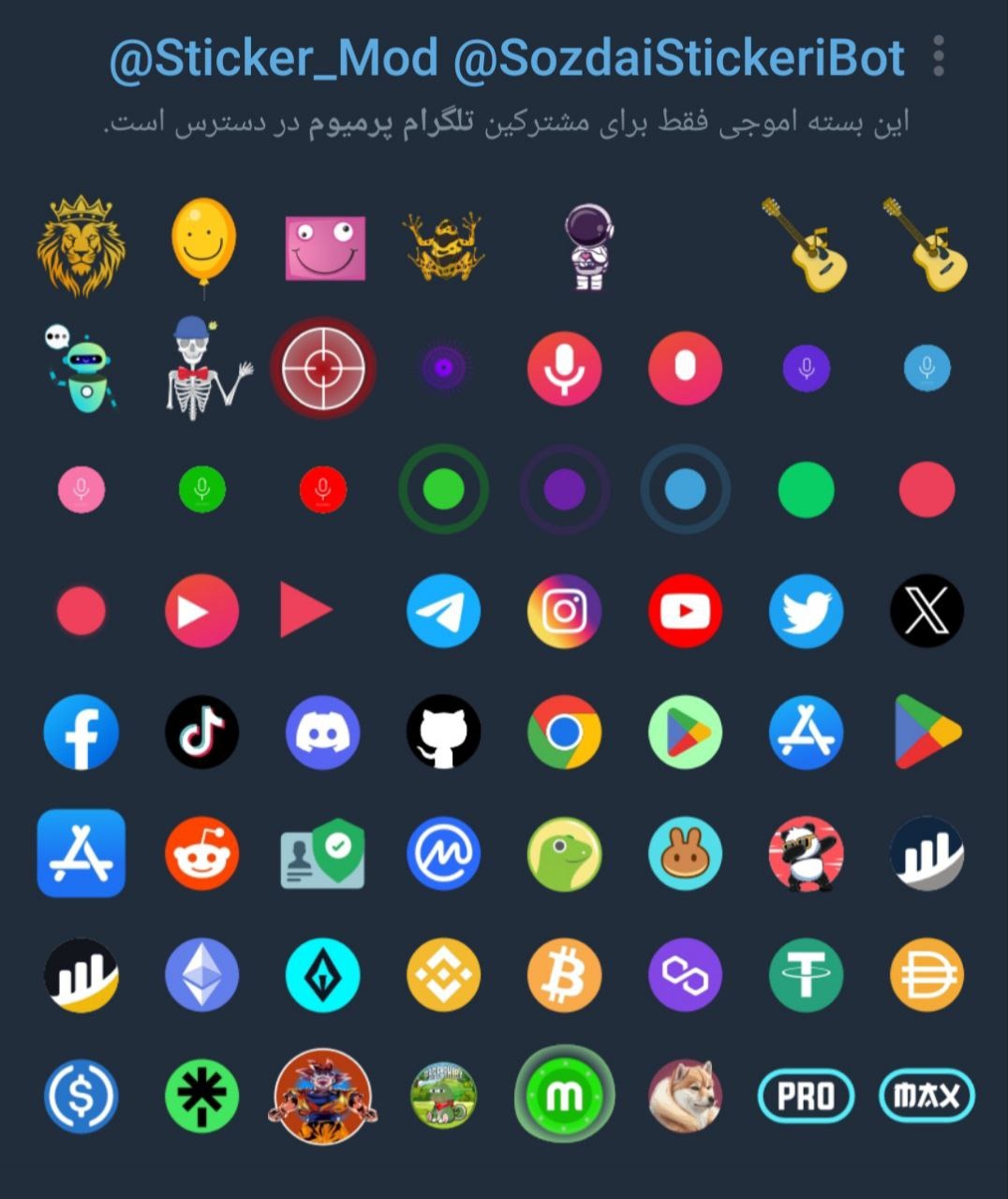Pick the YouTube logo emoji
Viewport: 1008px width, 1199px height.
tap(685, 611)
